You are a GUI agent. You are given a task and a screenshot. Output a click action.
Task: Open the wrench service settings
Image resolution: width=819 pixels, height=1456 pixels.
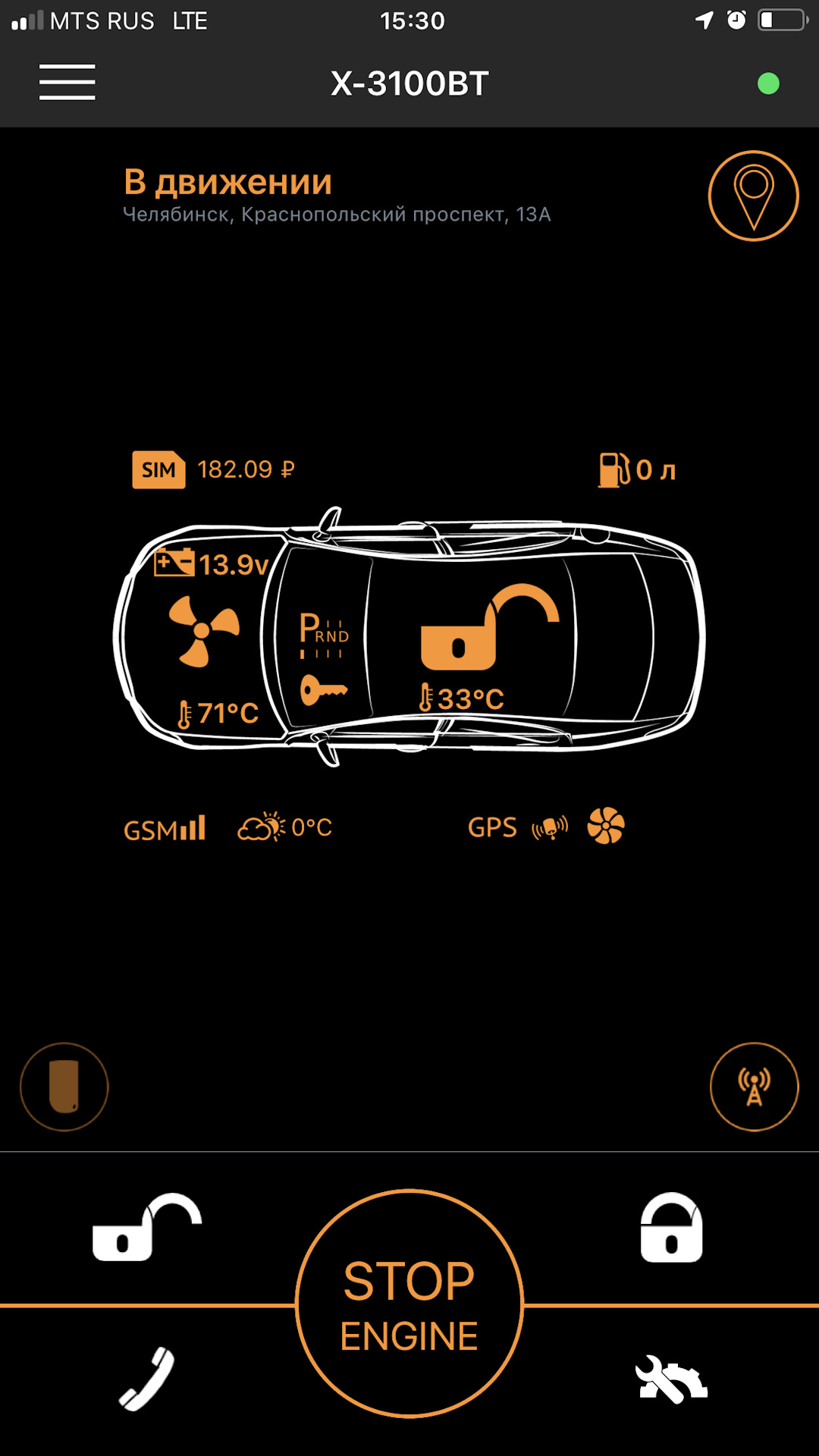point(671,1379)
